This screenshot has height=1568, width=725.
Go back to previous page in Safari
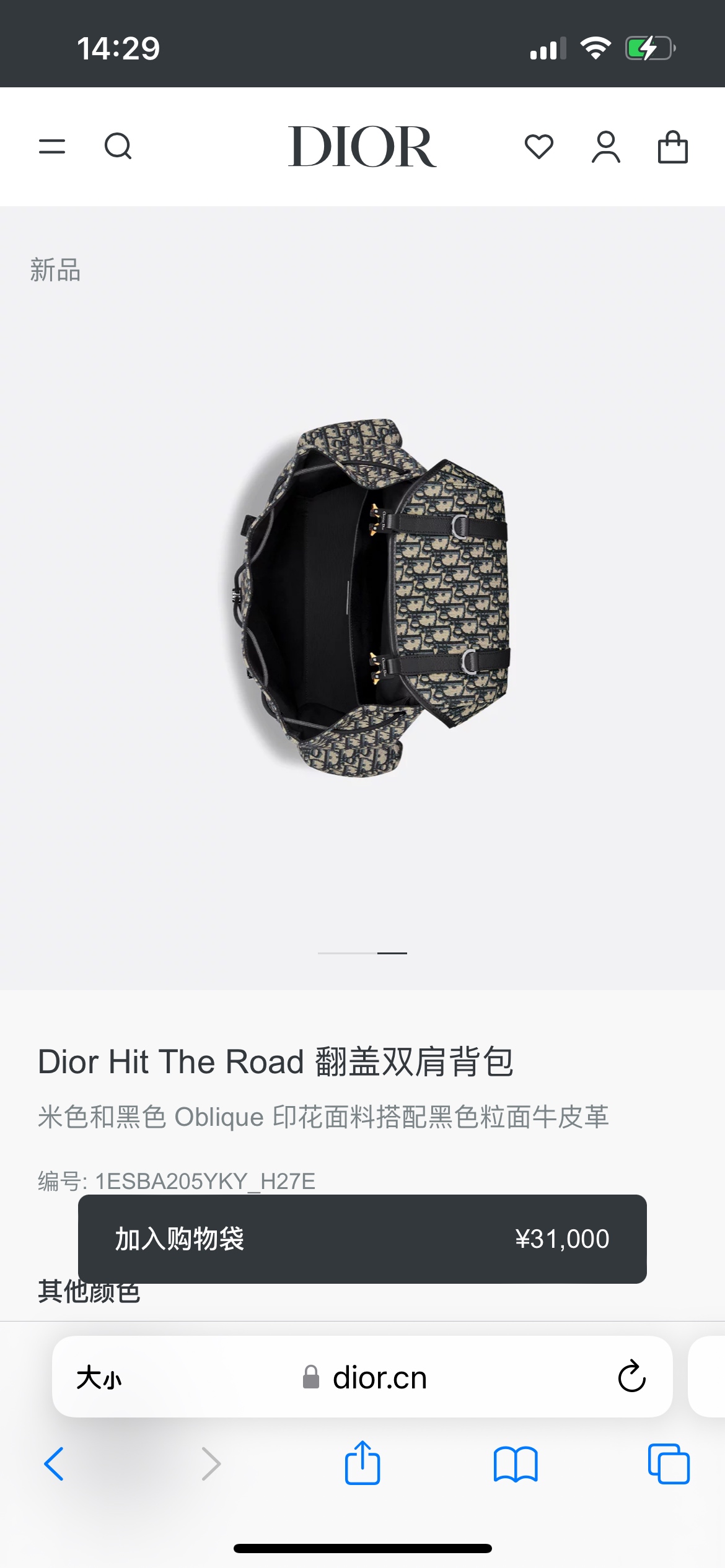[54, 1464]
